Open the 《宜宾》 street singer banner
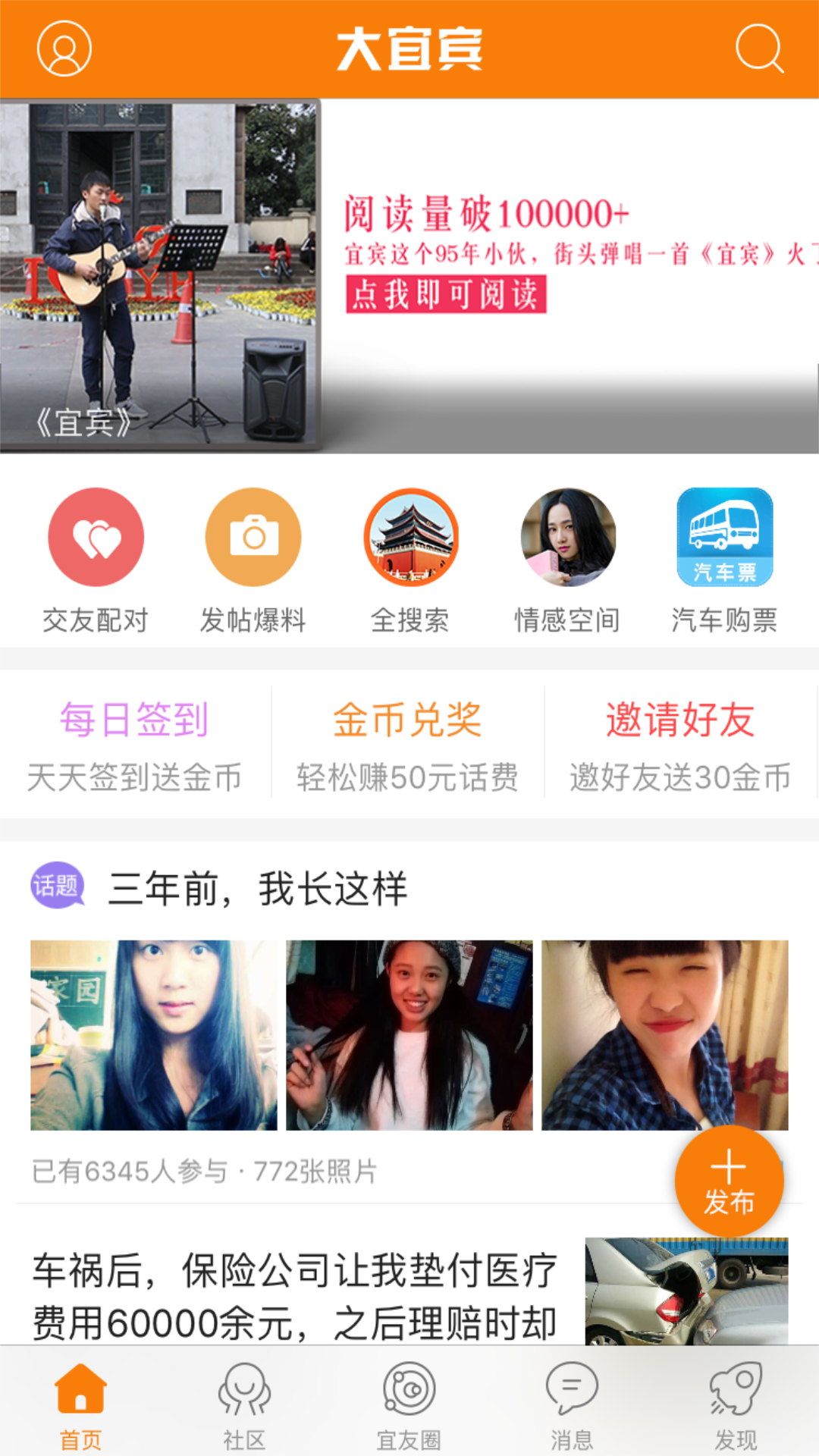Screen dimensions: 819x1456 tap(409, 277)
